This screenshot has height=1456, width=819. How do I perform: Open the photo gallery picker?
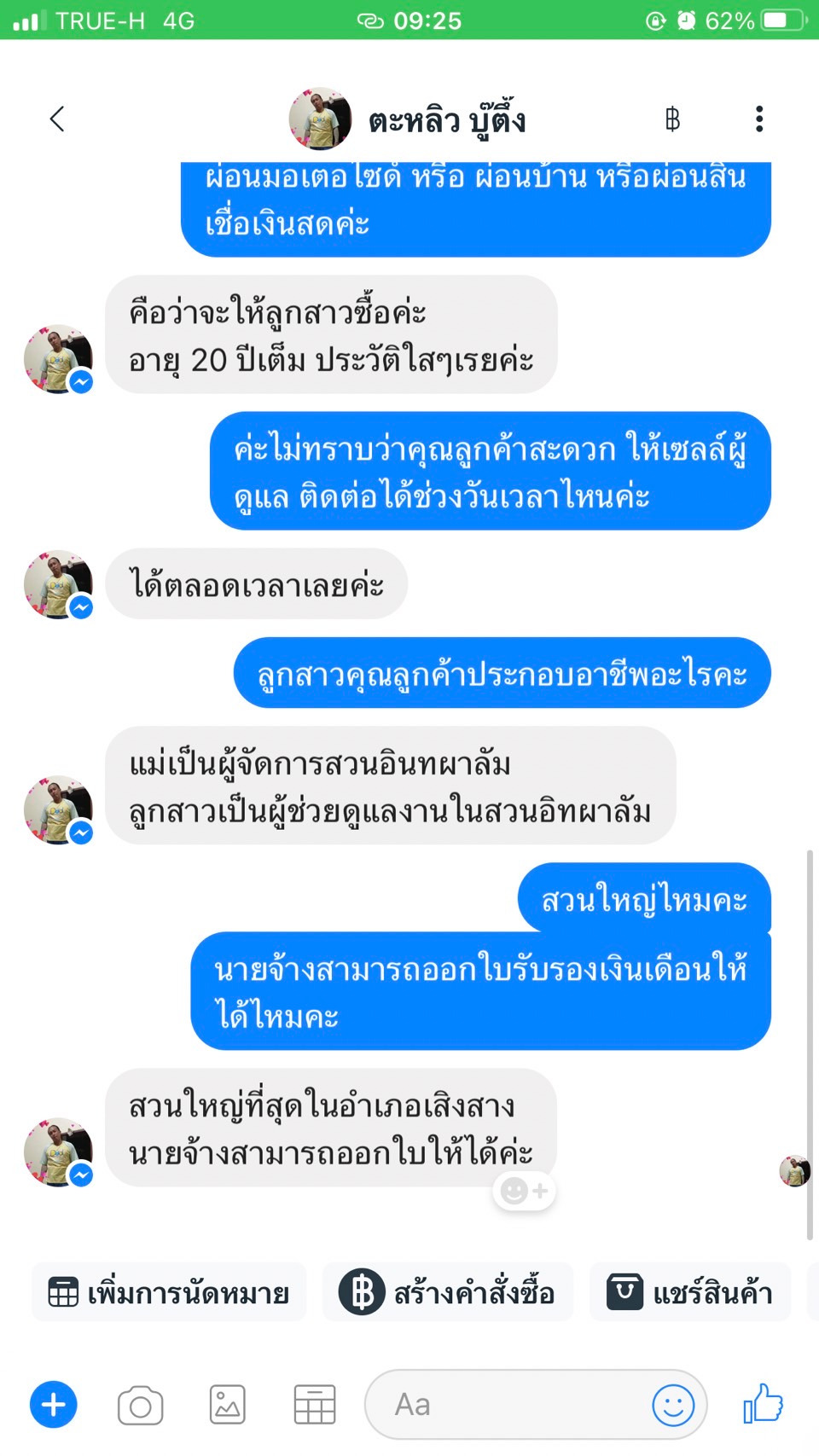[x=228, y=1405]
